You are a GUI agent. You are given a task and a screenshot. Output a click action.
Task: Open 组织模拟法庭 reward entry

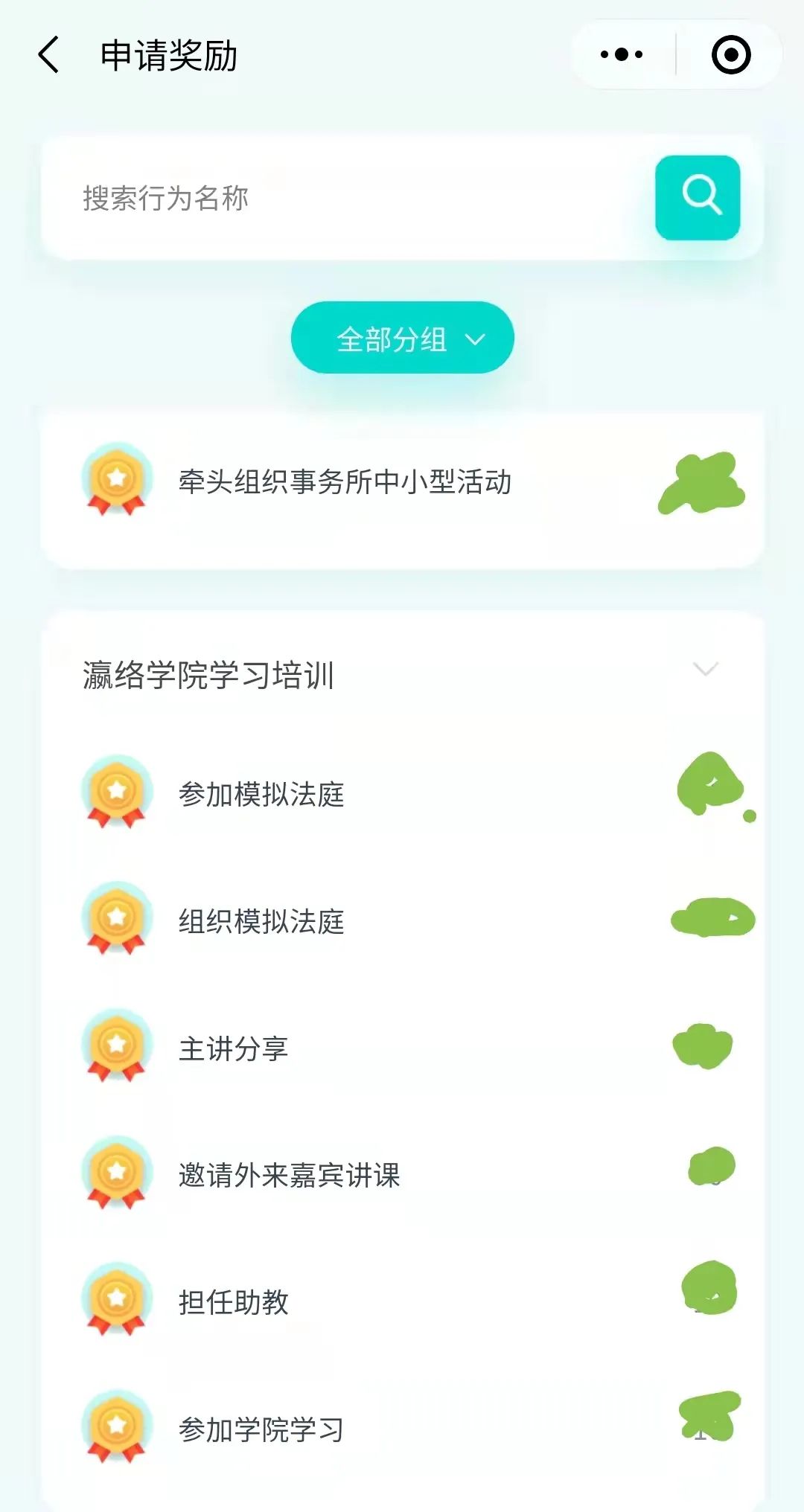pos(261,921)
